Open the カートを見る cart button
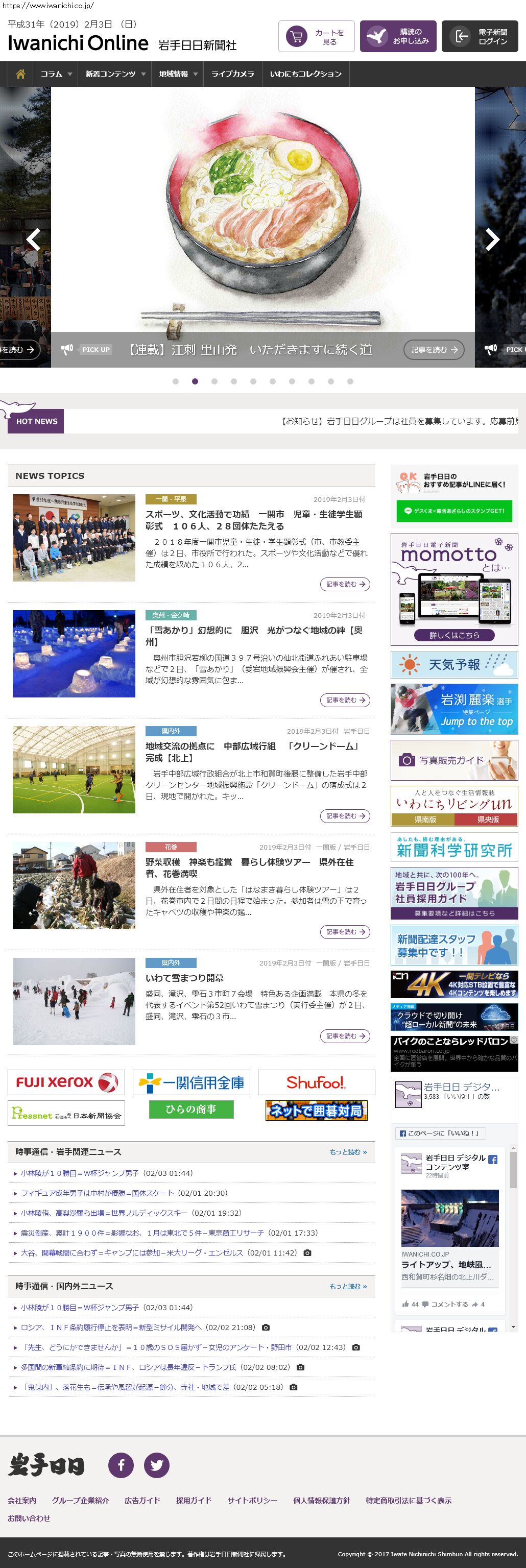 [316, 37]
